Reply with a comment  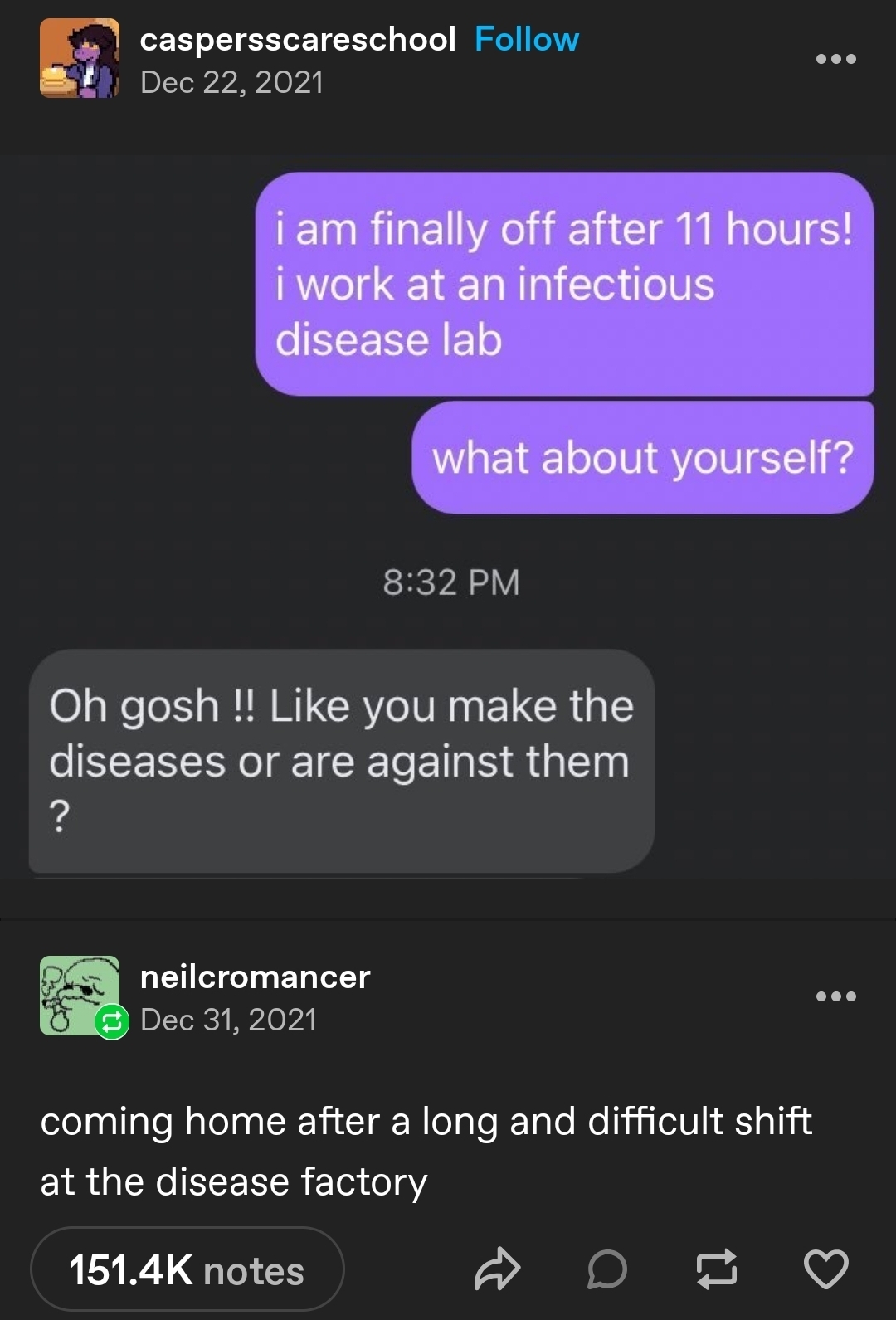[606, 1269]
